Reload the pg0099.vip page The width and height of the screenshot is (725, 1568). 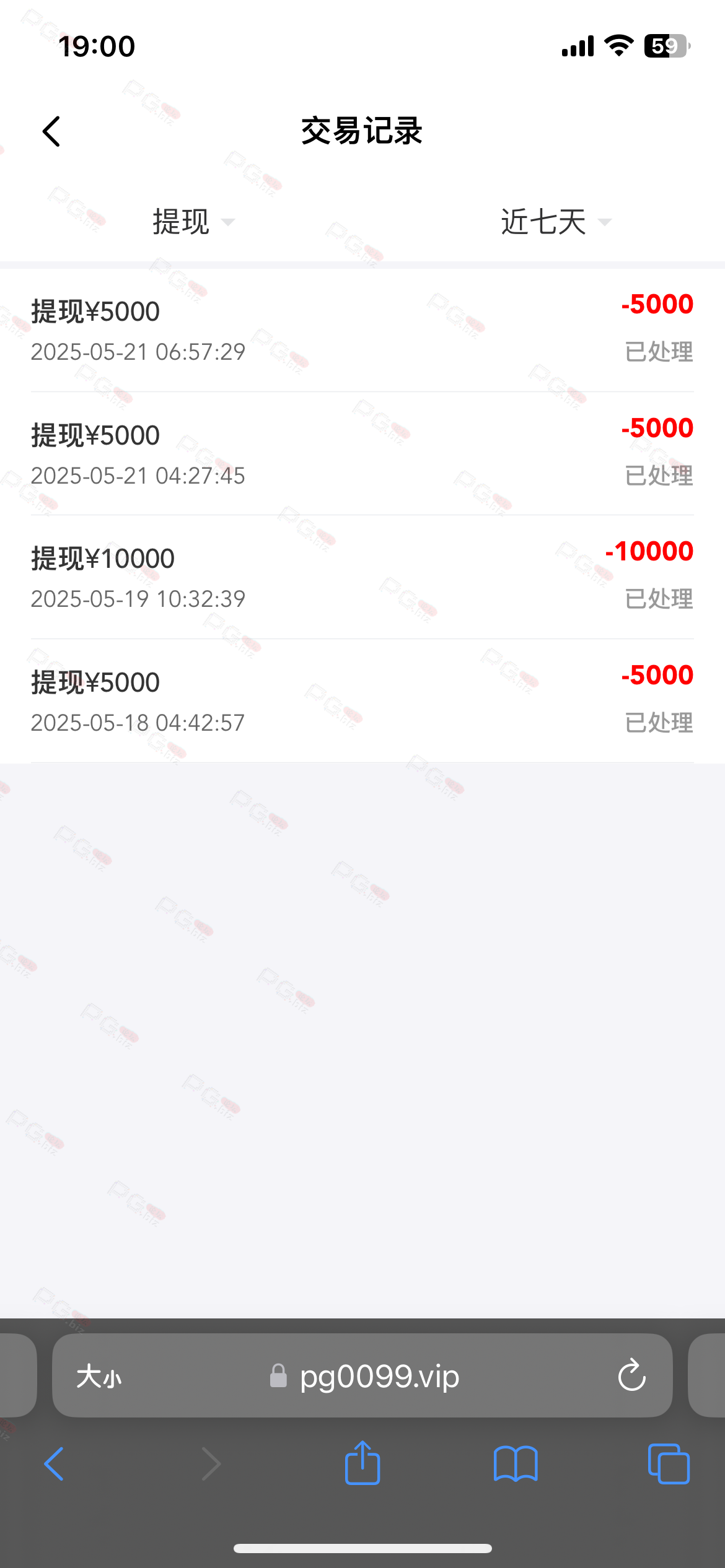631,1376
